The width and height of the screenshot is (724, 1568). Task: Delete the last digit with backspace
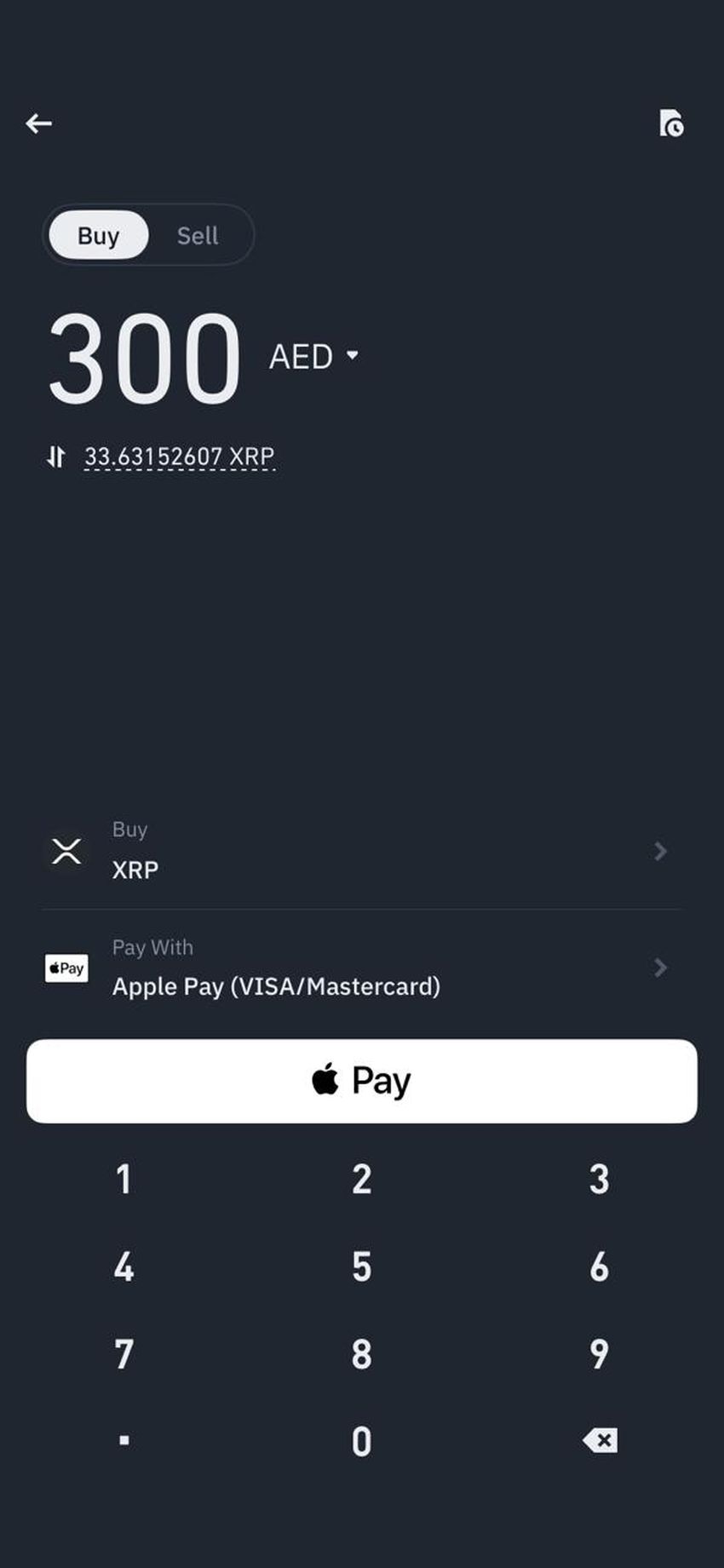click(x=600, y=1440)
